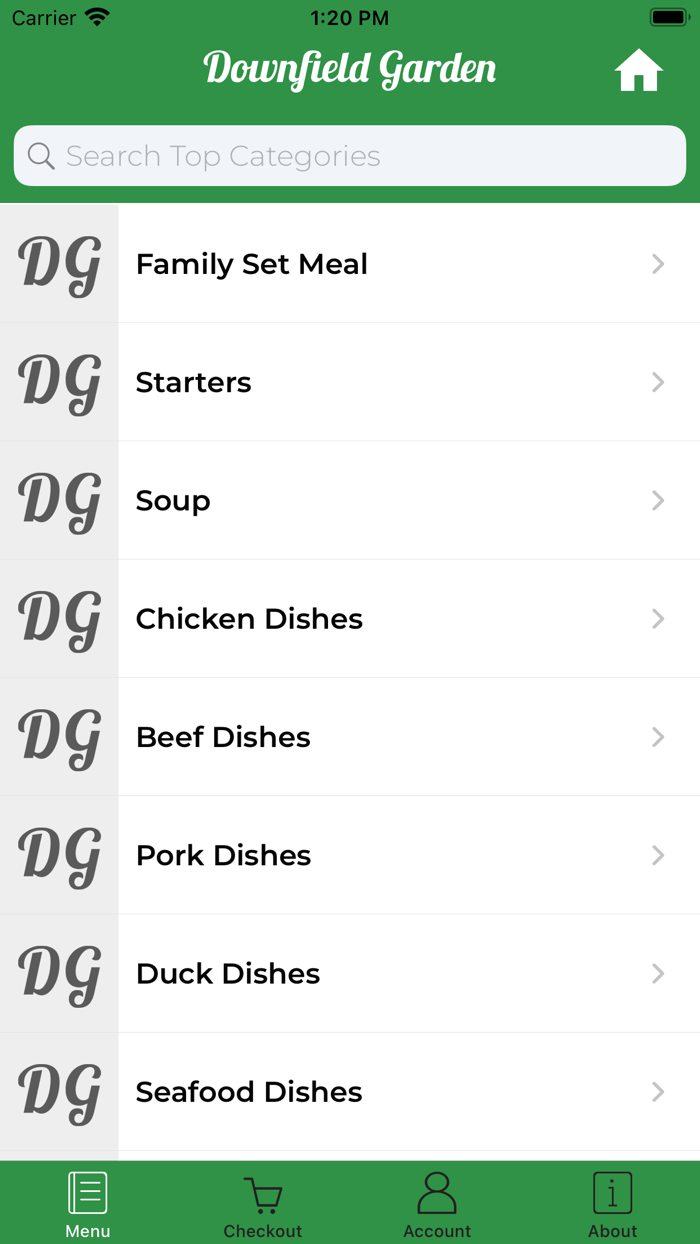Go to the Checkout tab
This screenshot has height=1244, width=700.
263,1204
